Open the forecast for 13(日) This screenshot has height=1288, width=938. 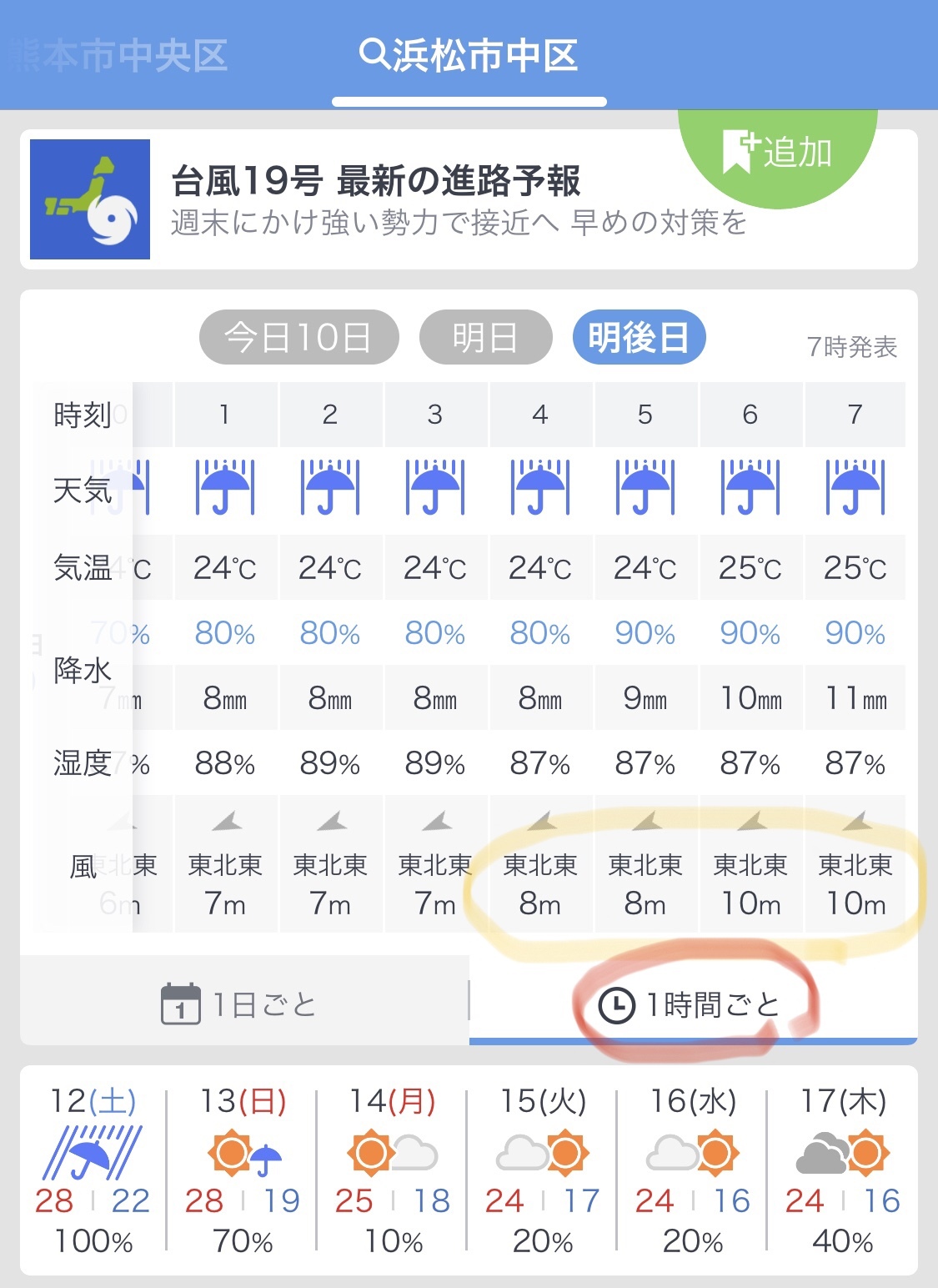(243, 1170)
